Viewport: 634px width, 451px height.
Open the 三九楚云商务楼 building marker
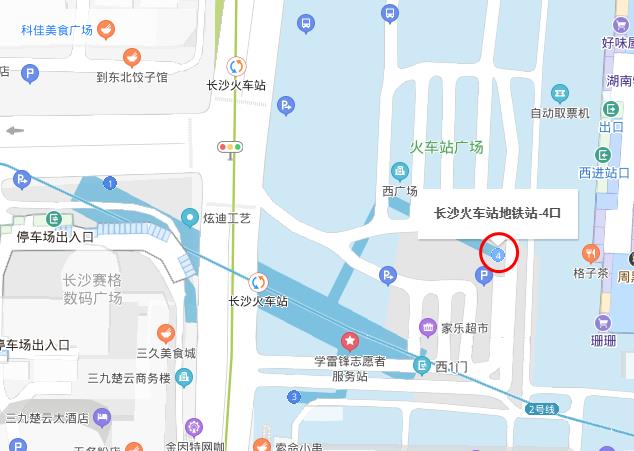[185, 377]
